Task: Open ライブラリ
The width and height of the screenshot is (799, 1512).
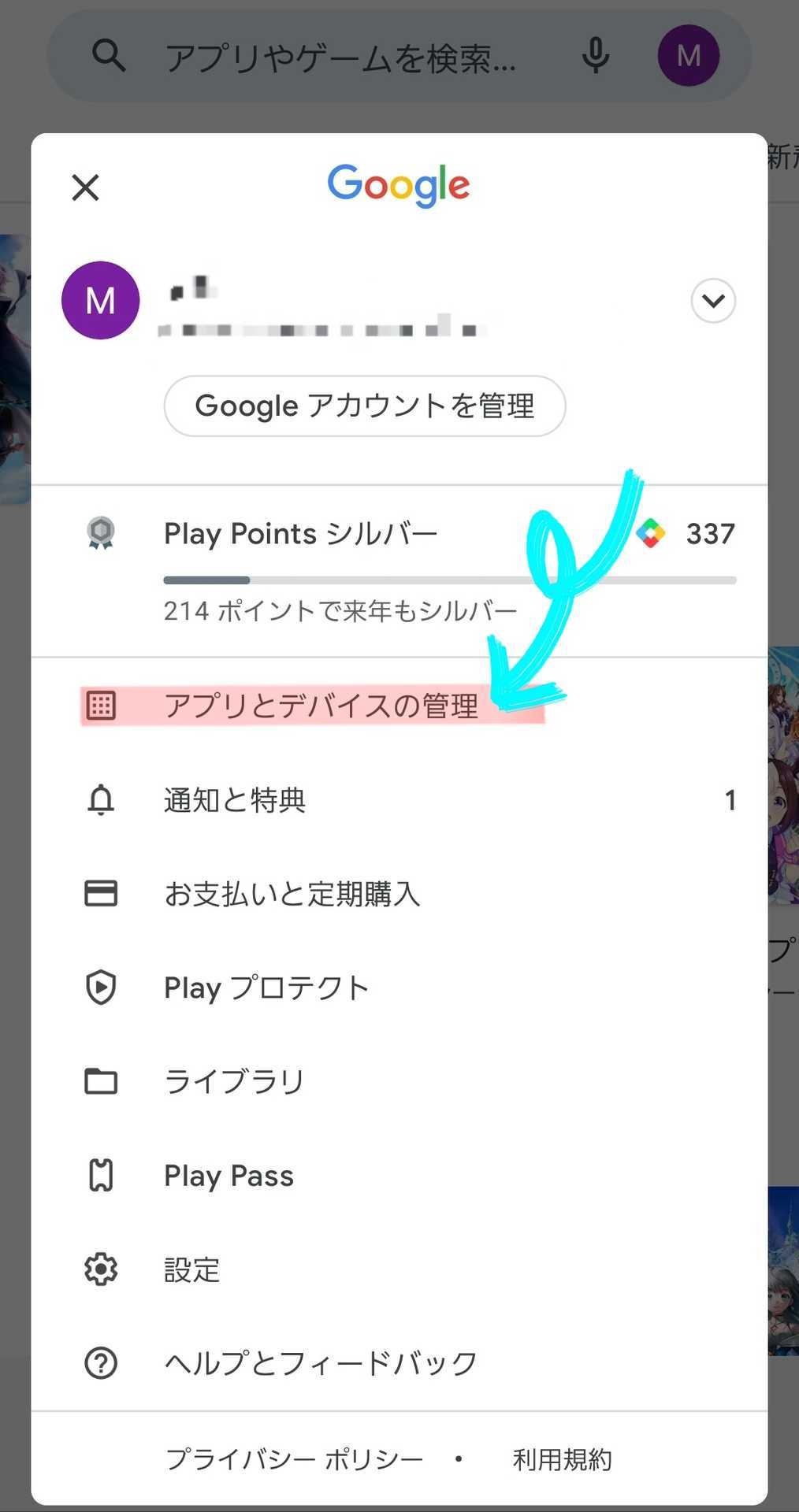Action: coord(399,1081)
